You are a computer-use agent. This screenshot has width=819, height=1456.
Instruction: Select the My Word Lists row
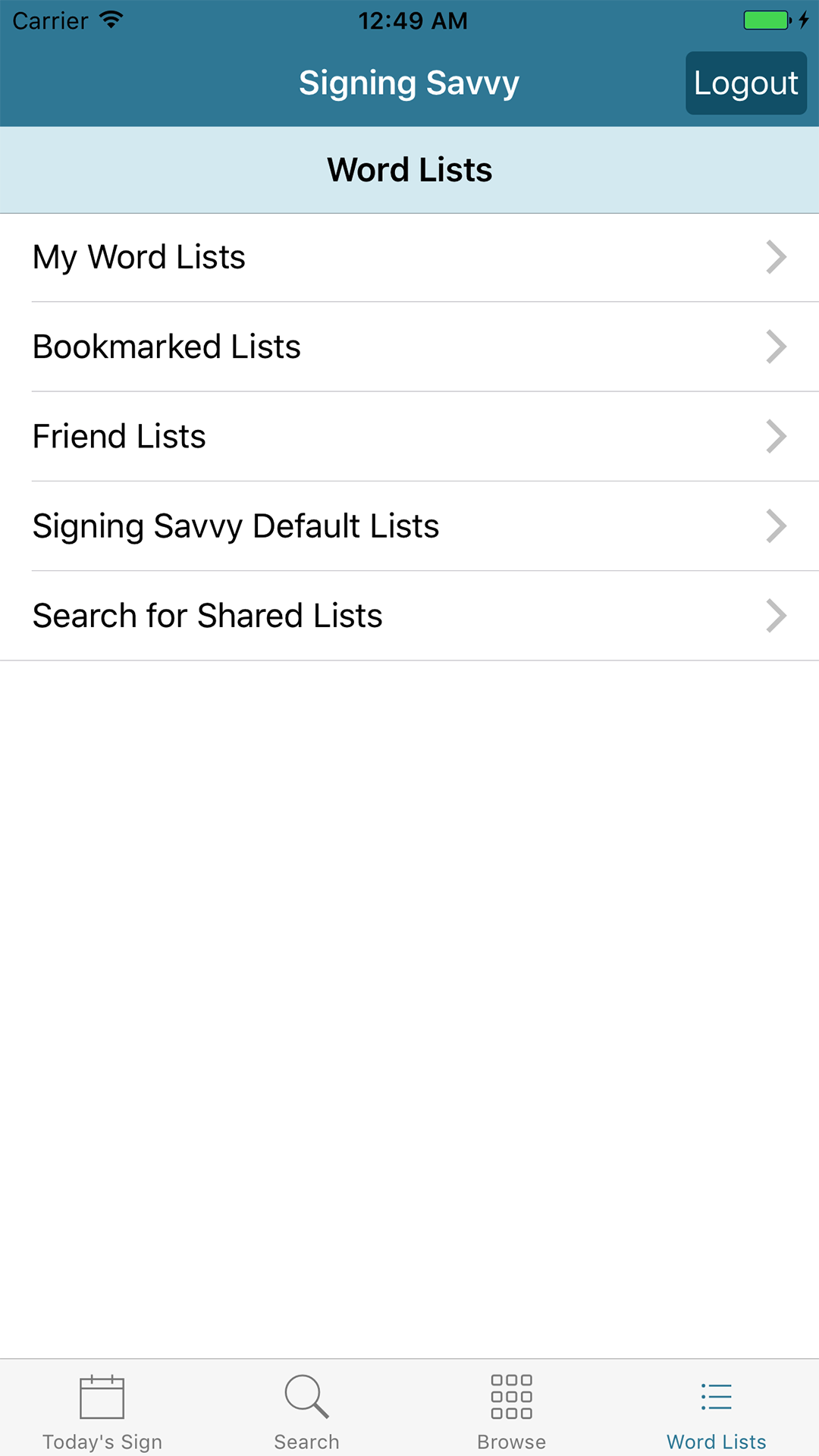click(x=303, y=256)
